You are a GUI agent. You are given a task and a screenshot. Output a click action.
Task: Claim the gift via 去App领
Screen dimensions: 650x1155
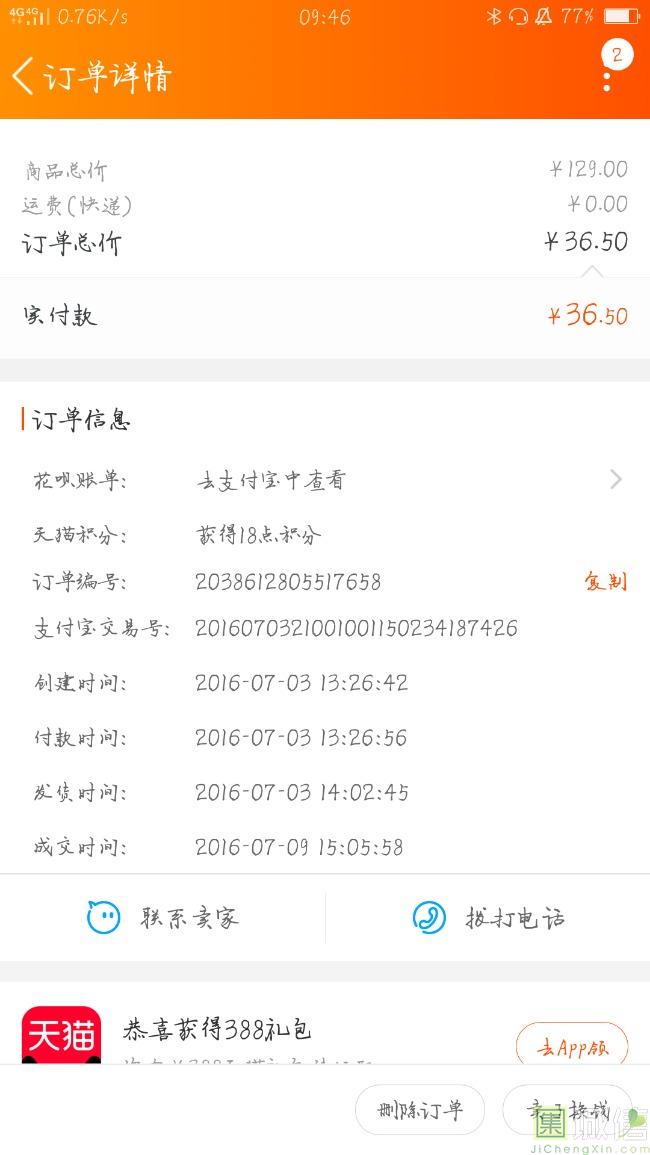pyautogui.click(x=572, y=1047)
